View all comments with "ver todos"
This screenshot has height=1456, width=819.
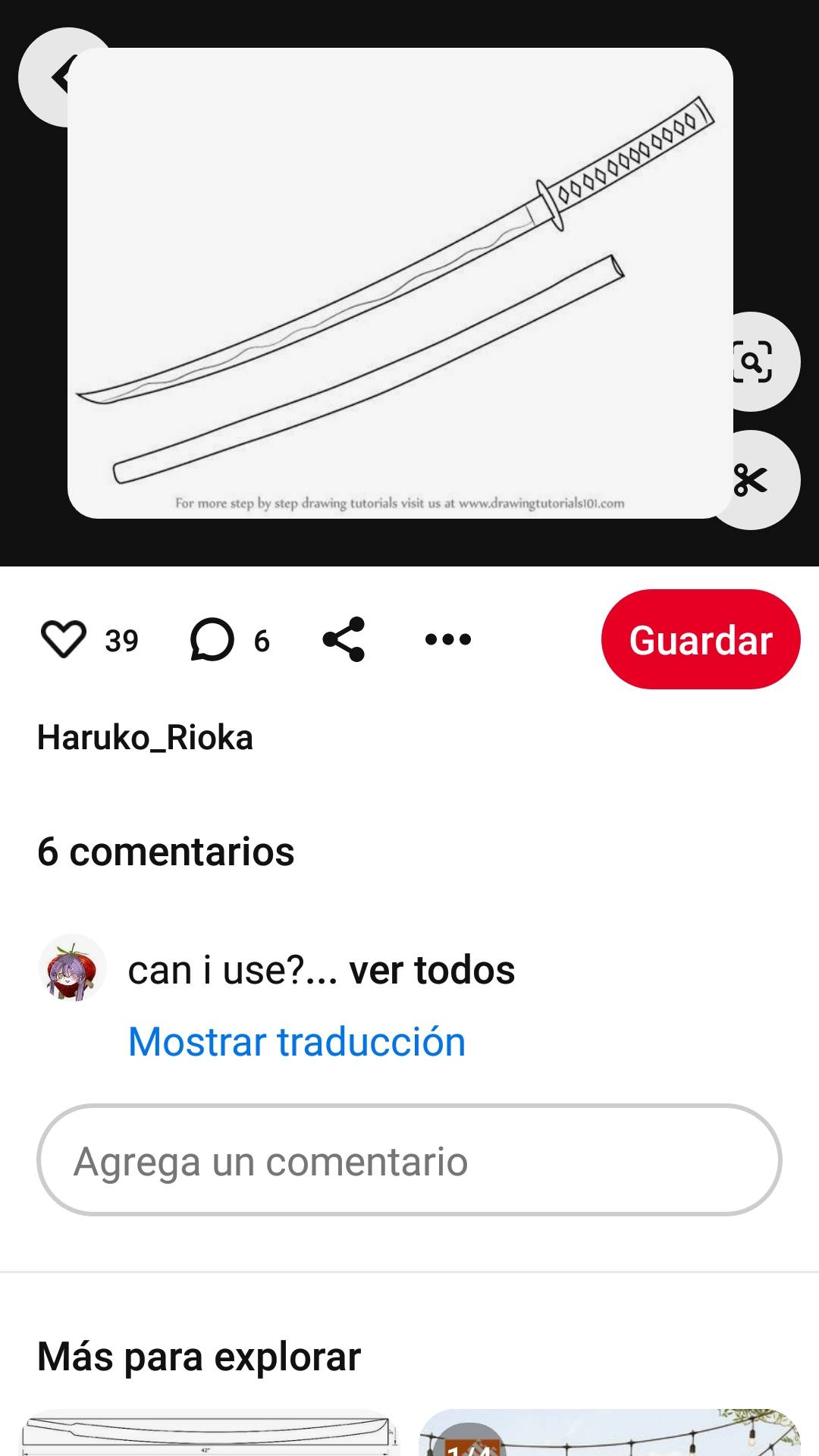431,970
